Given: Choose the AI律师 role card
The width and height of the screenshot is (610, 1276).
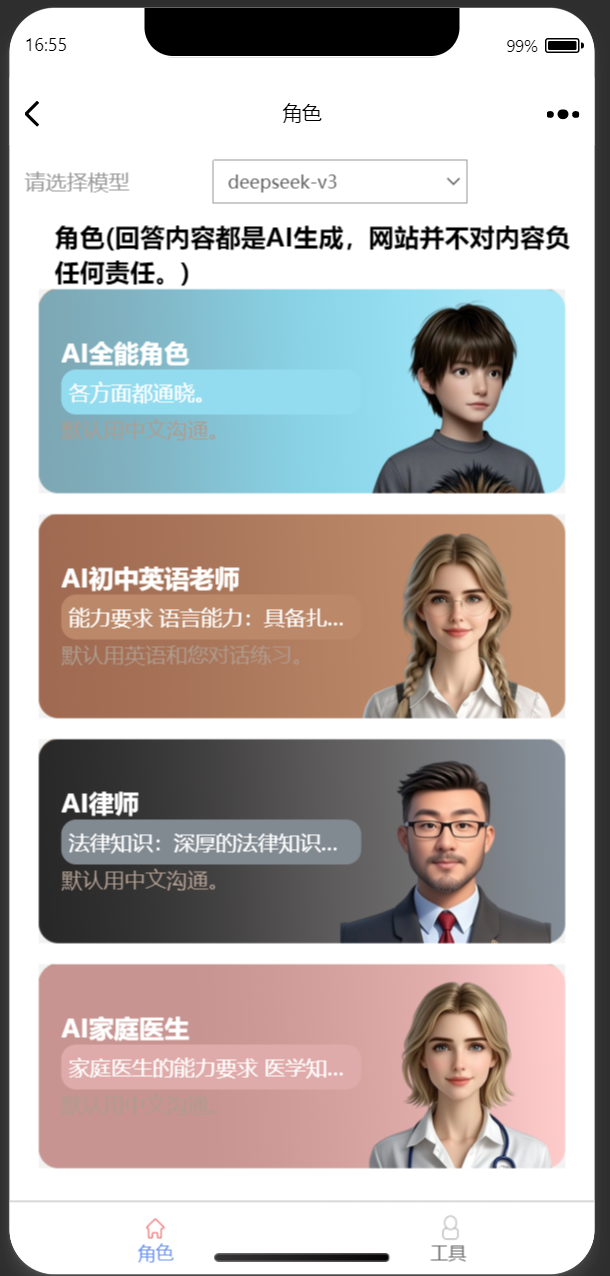Looking at the screenshot, I should click(x=301, y=841).
